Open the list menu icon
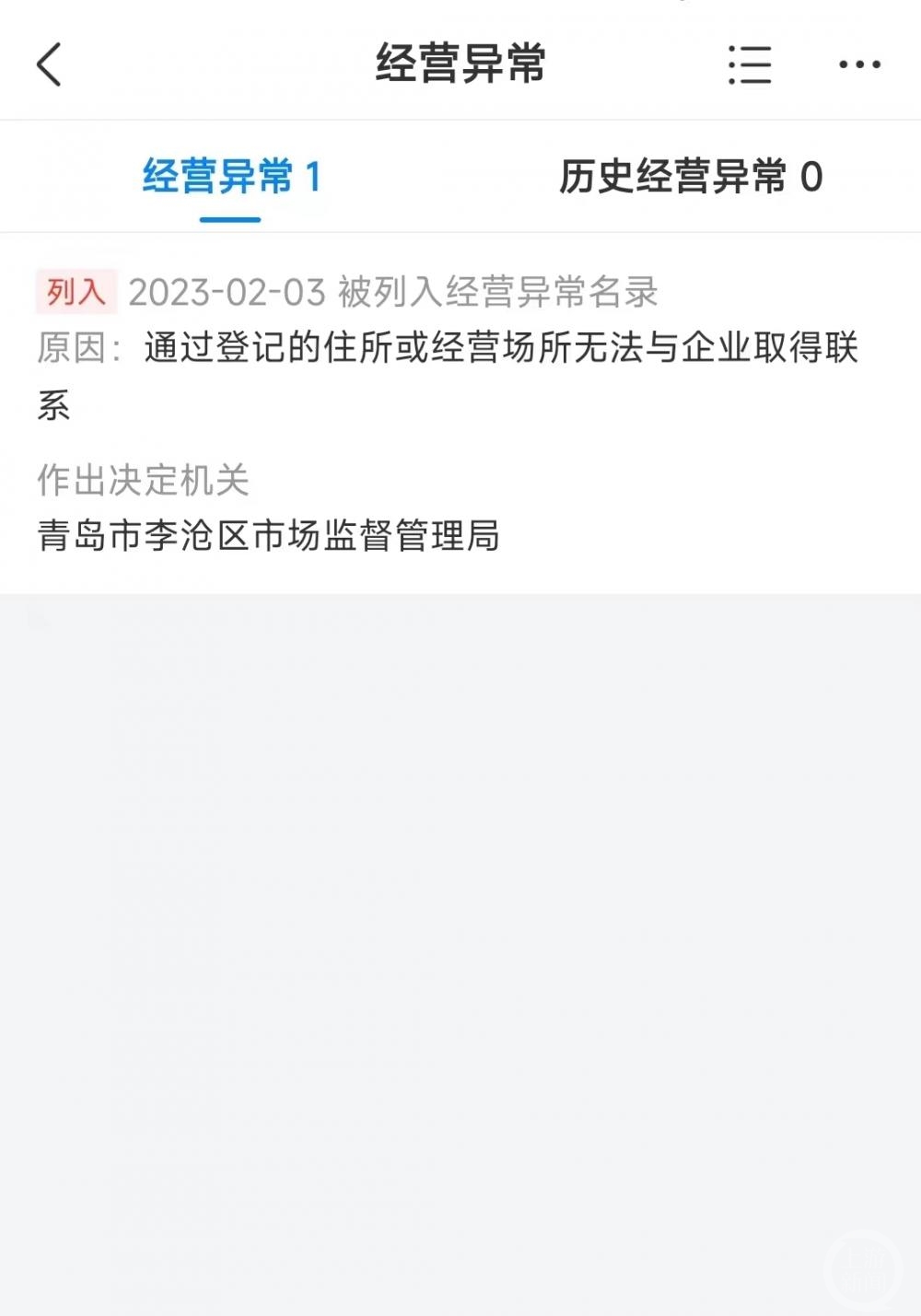This screenshot has height=1316, width=921. click(x=750, y=64)
